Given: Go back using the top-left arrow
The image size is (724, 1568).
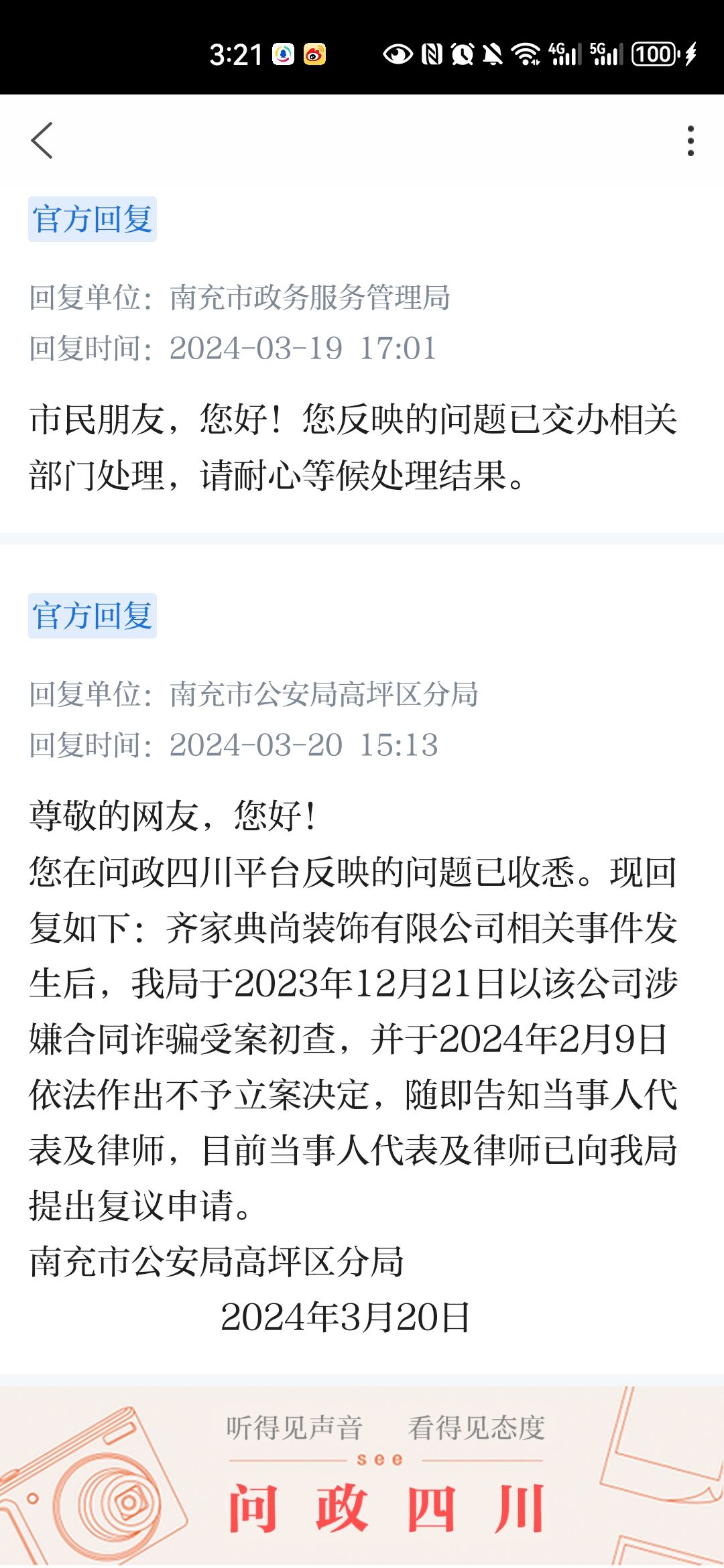Looking at the screenshot, I should pos(42,141).
